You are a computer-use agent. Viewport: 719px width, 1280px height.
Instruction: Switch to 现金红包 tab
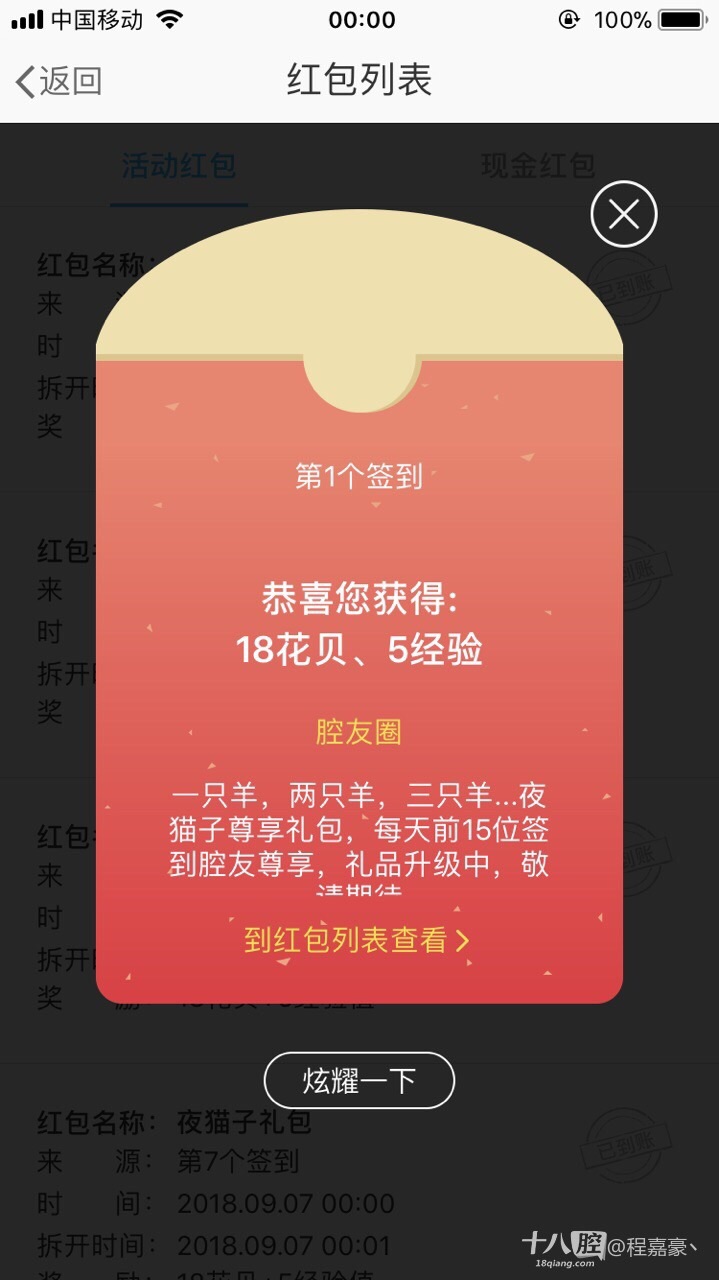point(538,166)
